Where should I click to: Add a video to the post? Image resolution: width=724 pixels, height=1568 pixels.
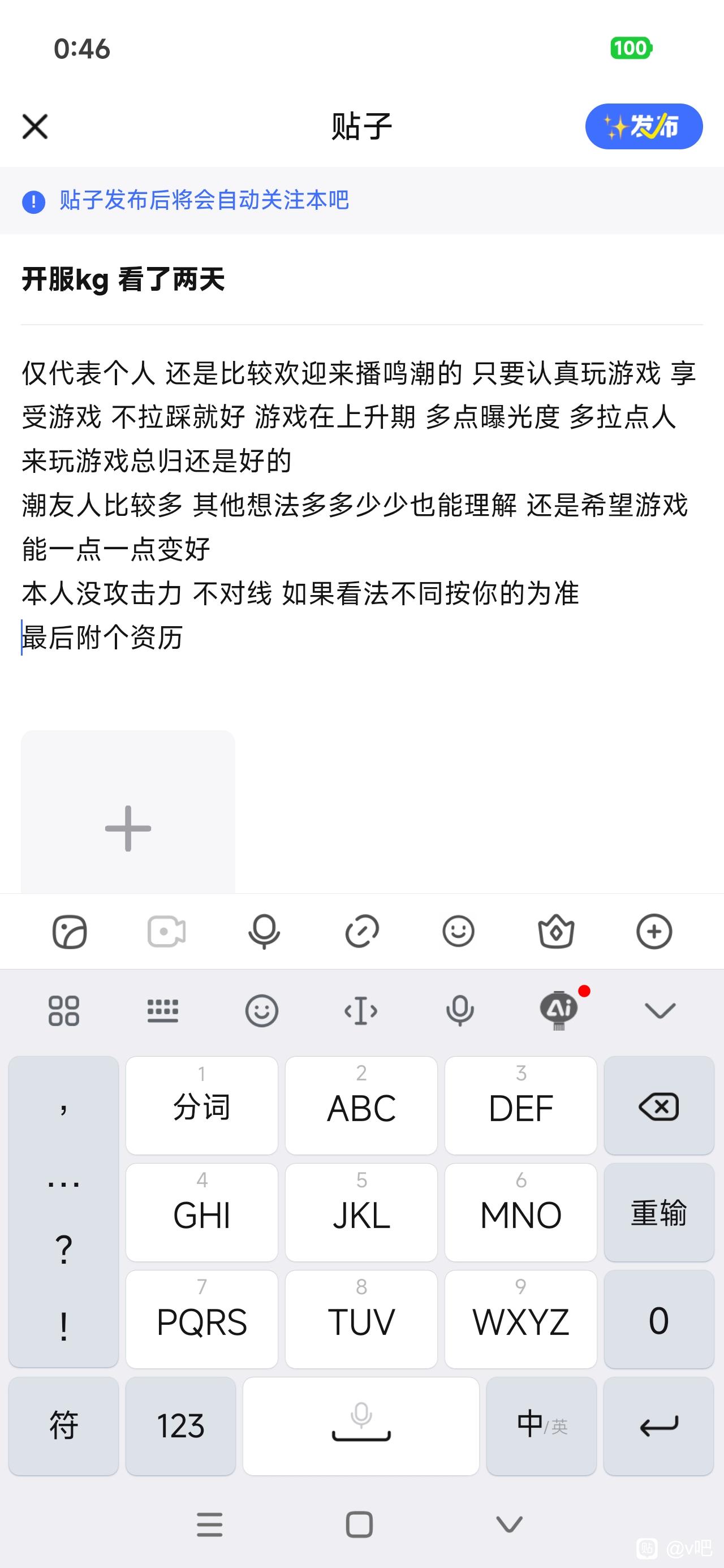[x=166, y=931]
